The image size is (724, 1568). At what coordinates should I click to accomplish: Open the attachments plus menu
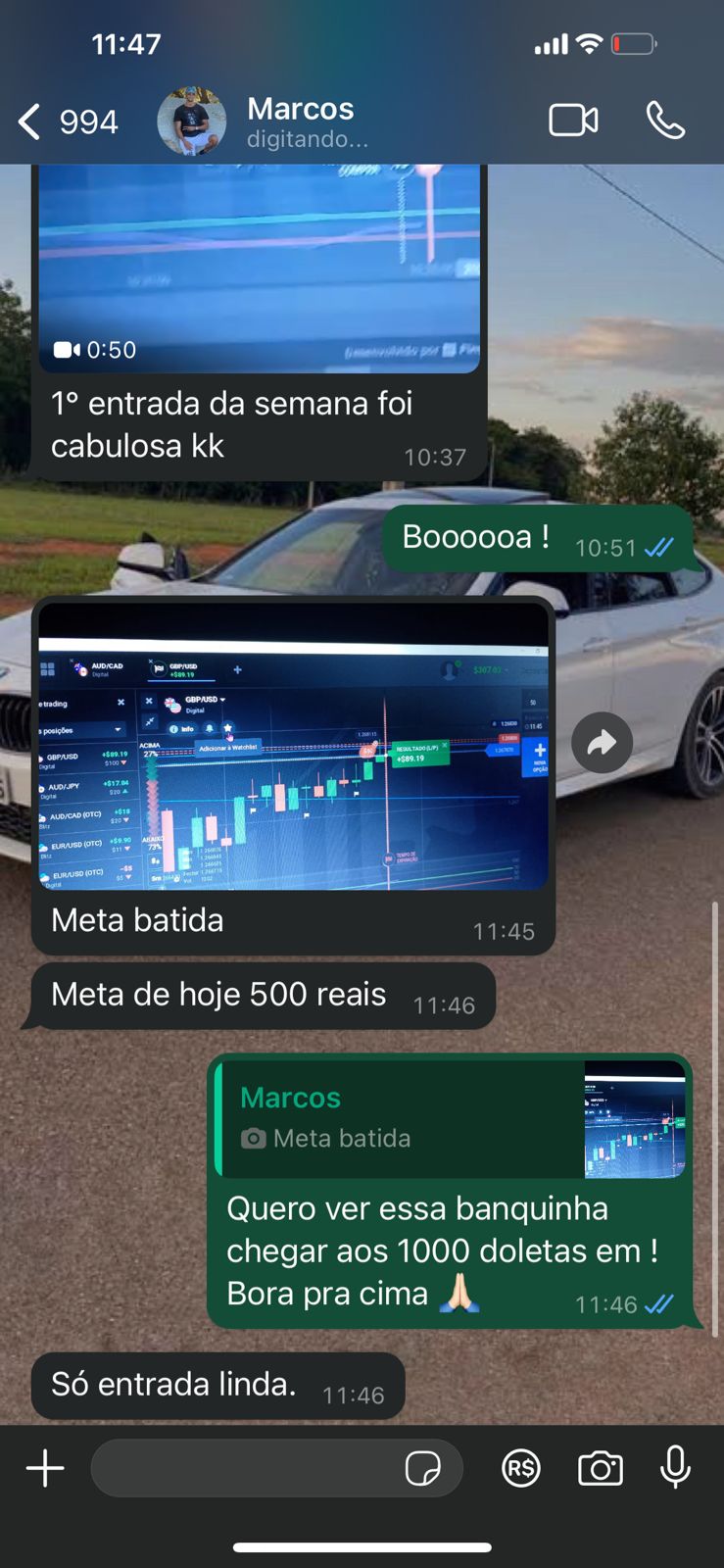[x=45, y=1468]
